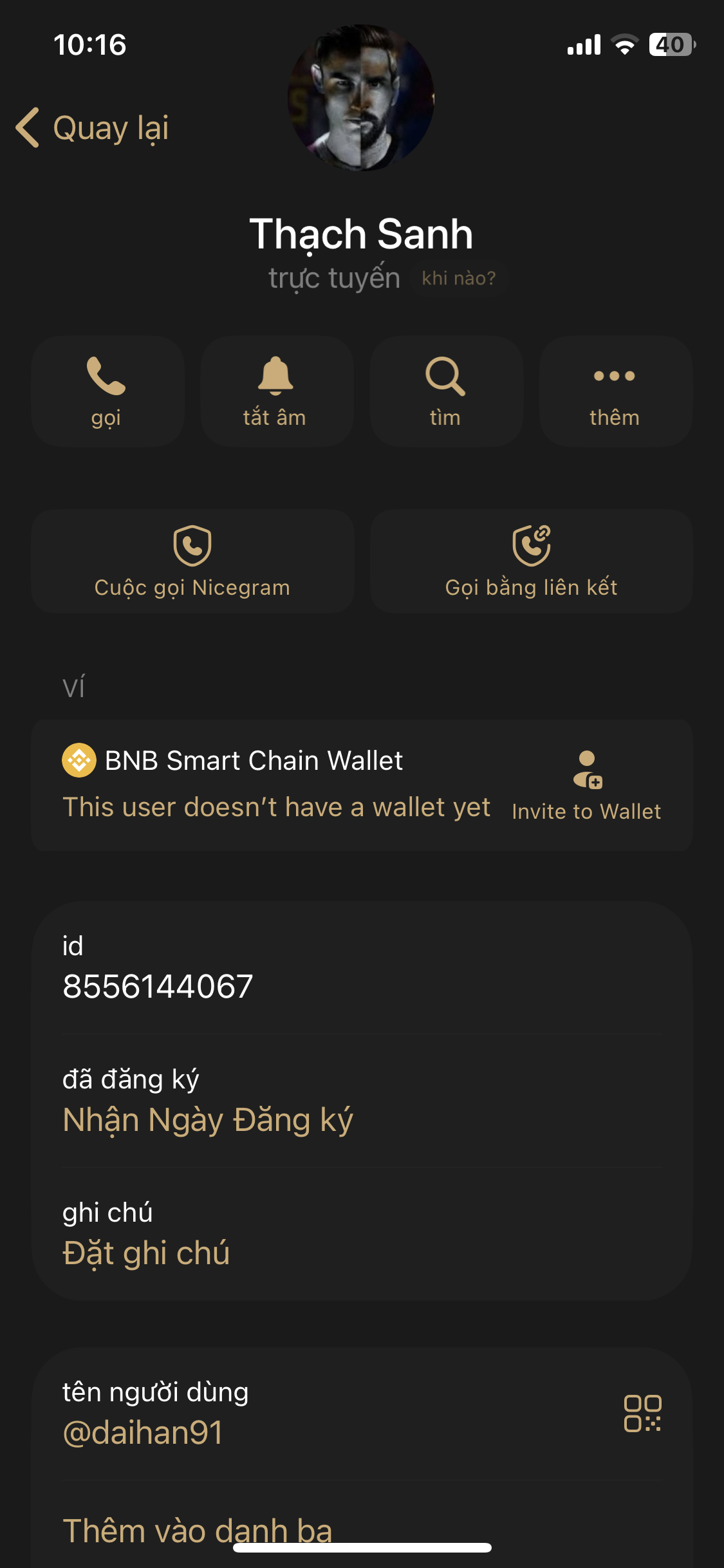The width and height of the screenshot is (724, 1568).
Task: Go back via Quay lại
Action: 93,127
